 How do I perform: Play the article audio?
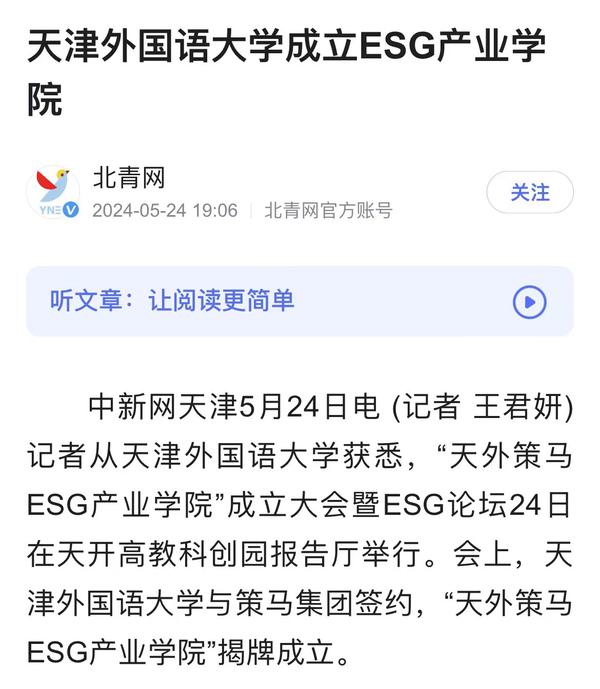click(529, 301)
